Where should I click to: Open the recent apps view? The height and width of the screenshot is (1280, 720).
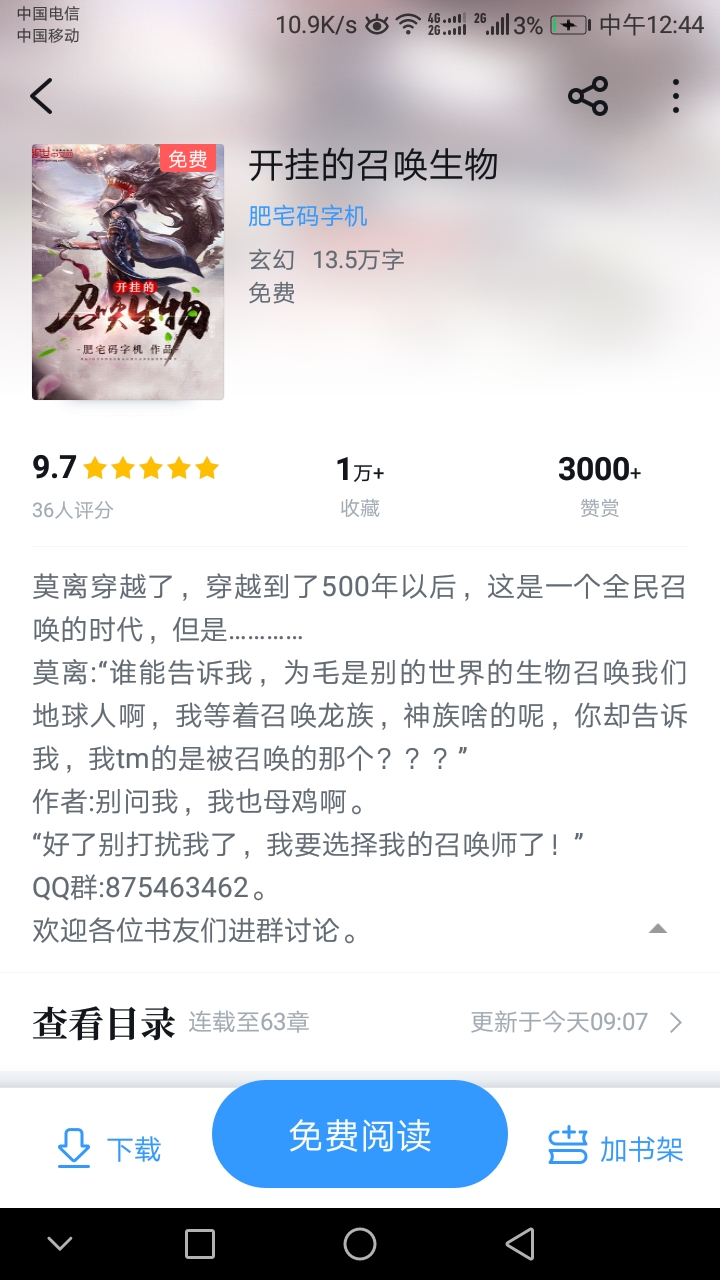click(x=200, y=1244)
